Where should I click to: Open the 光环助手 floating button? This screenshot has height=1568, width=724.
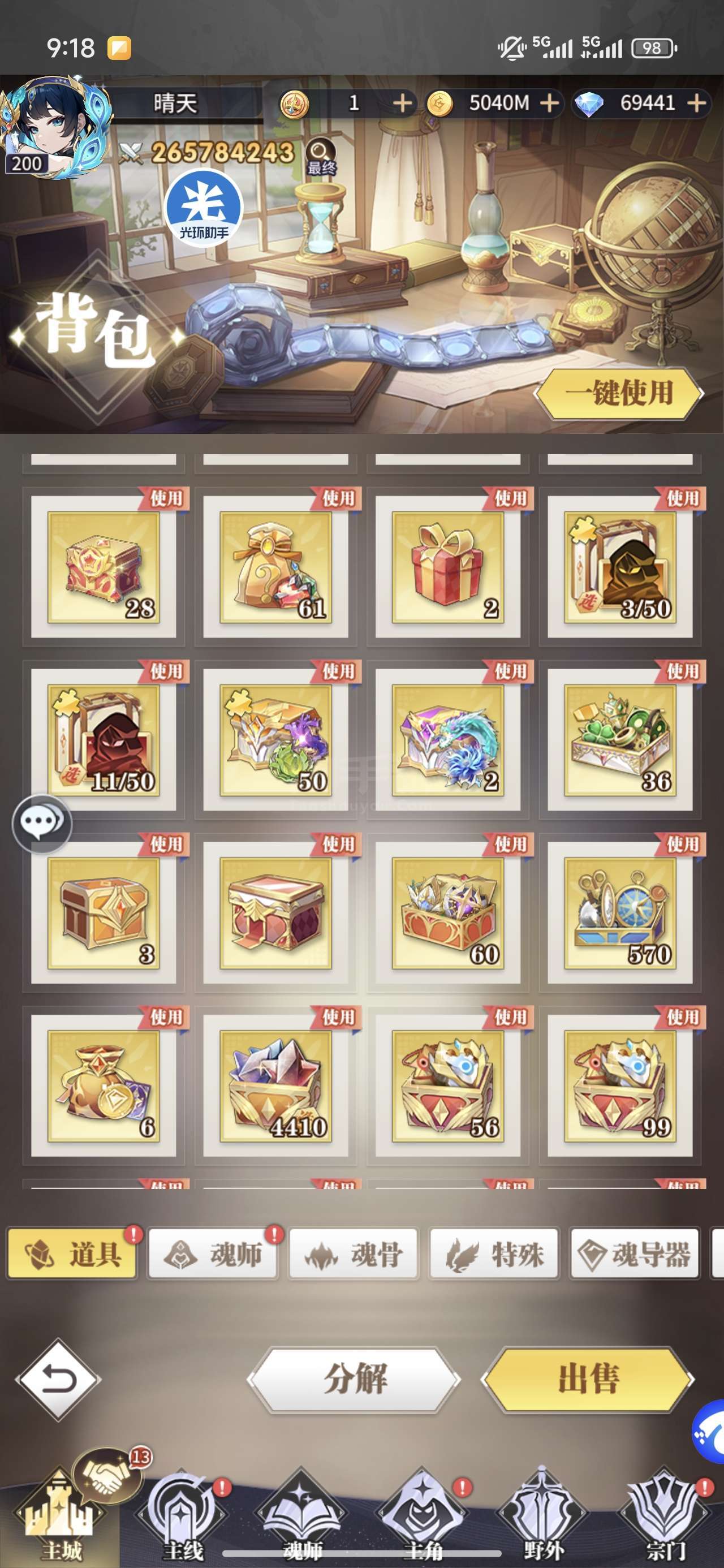coord(204,208)
